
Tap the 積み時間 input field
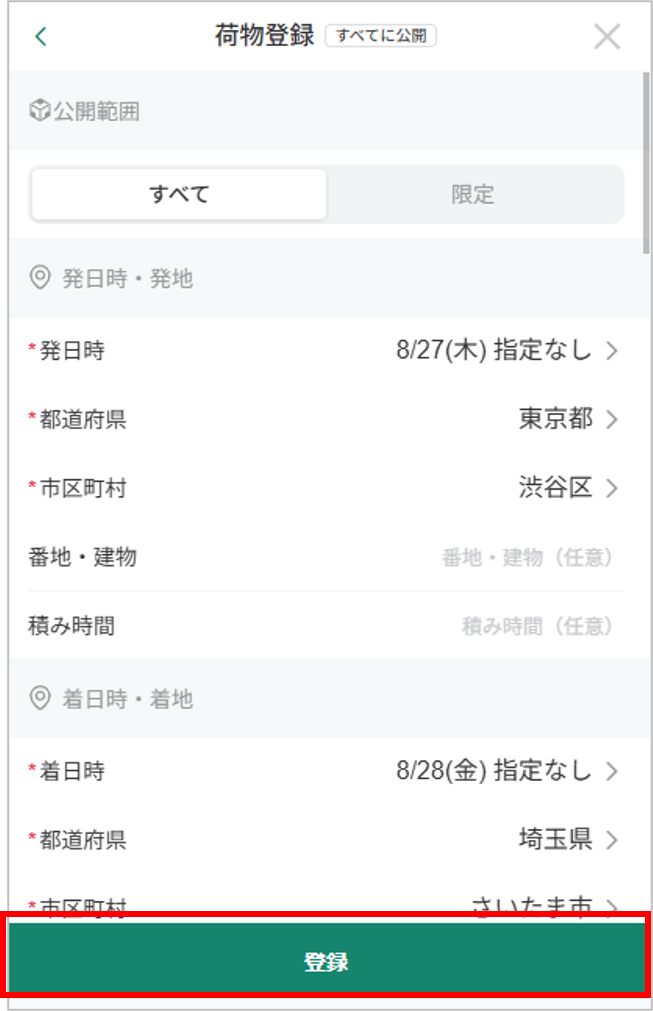click(326, 625)
